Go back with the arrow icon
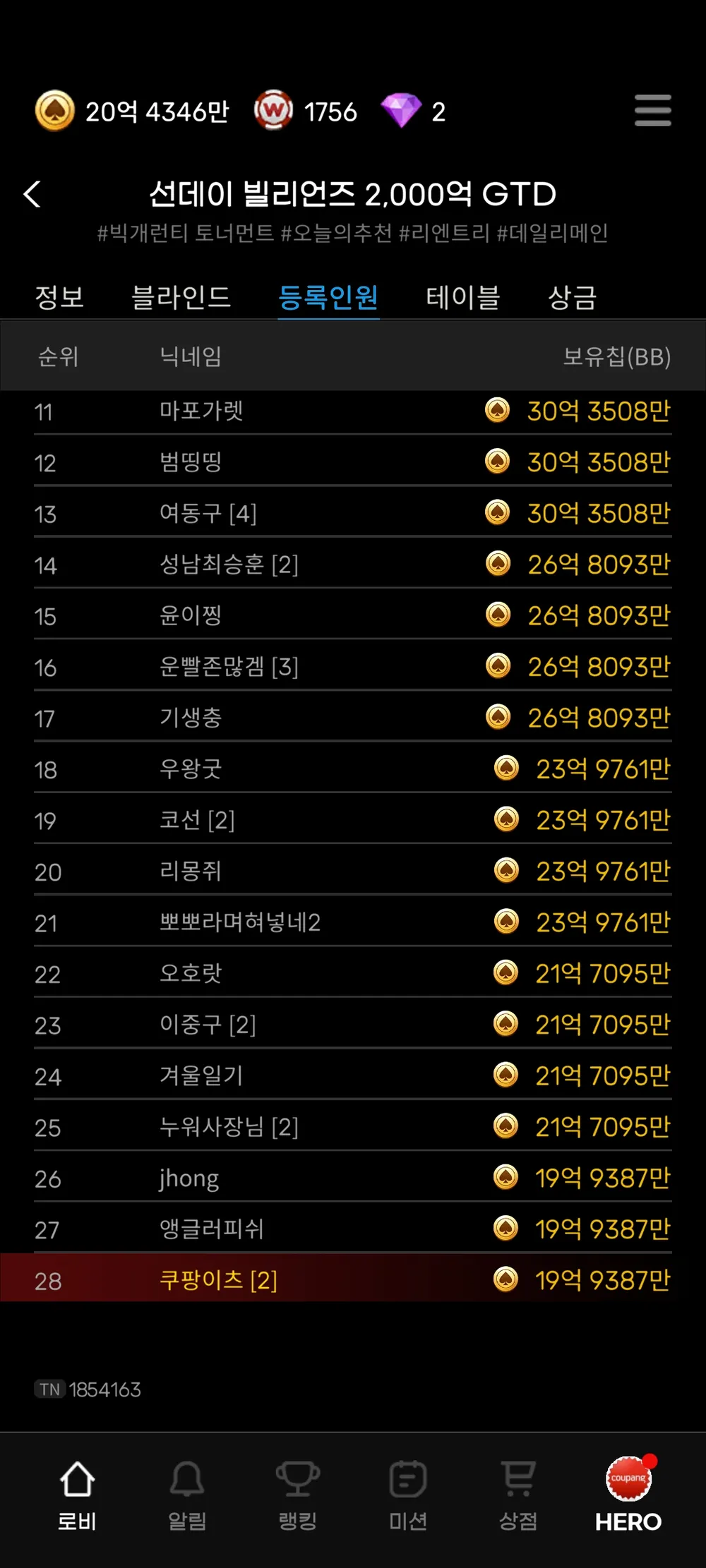The height and width of the screenshot is (1568, 706). tap(32, 194)
